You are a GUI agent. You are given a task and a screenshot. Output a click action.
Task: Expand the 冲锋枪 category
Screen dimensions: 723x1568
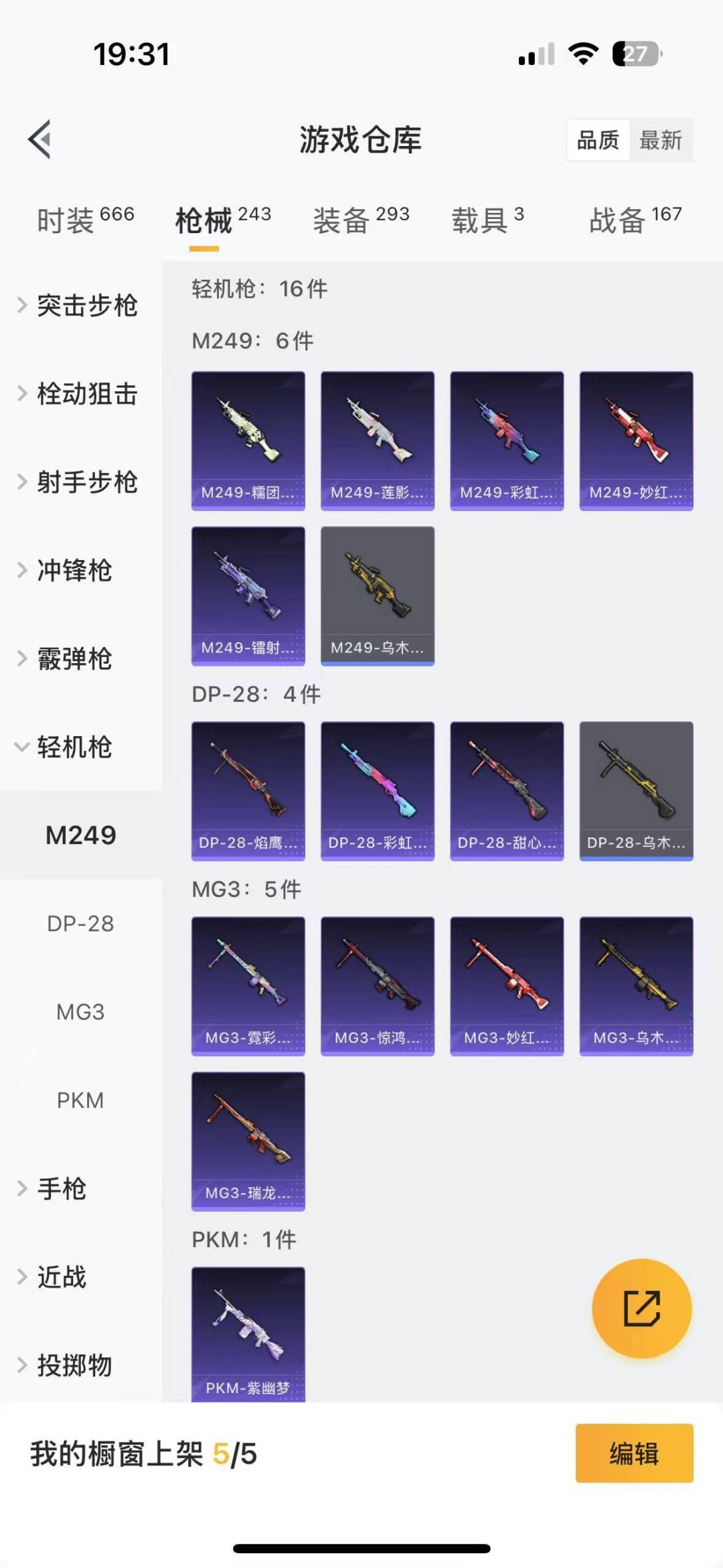pyautogui.click(x=80, y=570)
